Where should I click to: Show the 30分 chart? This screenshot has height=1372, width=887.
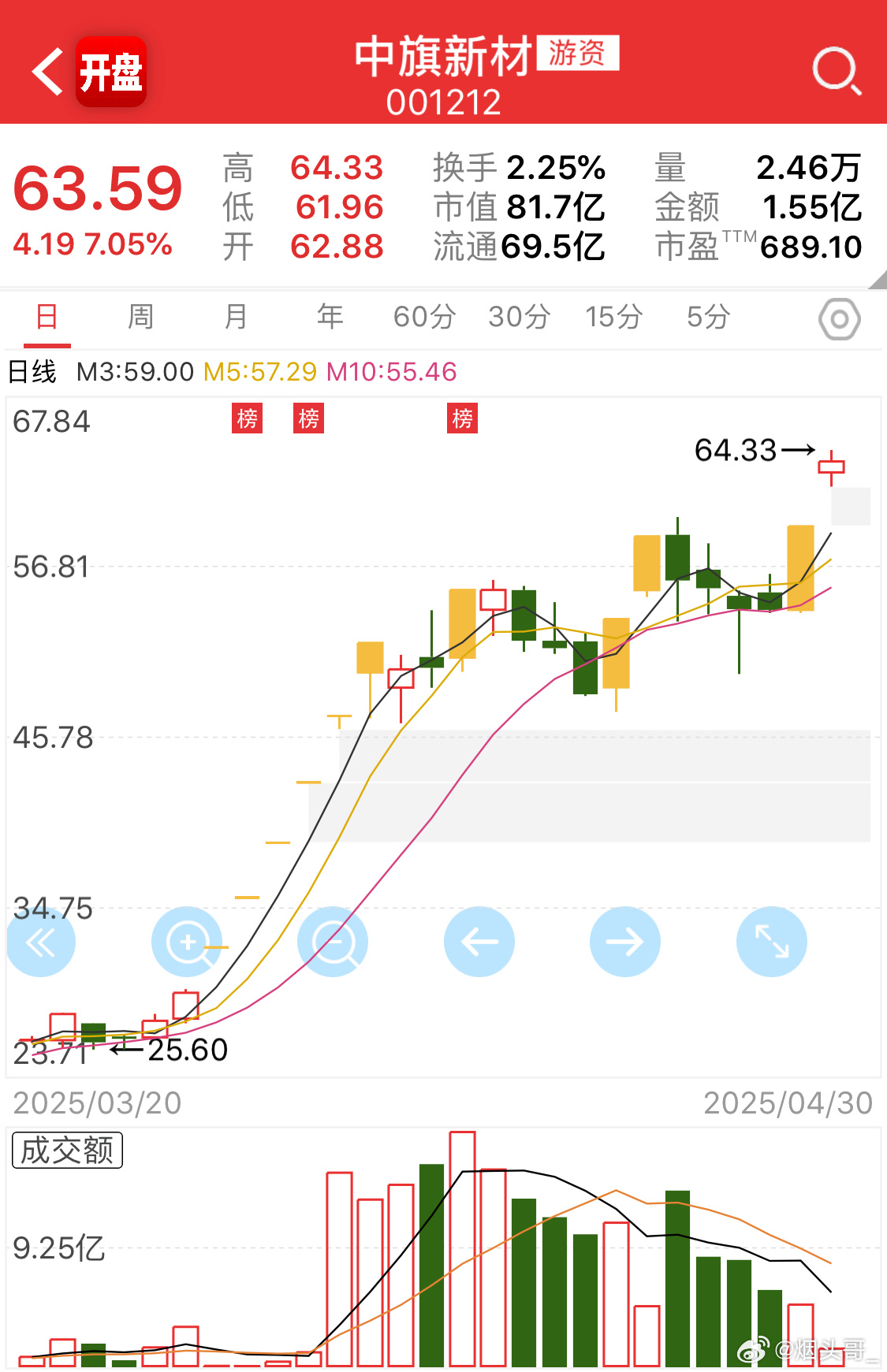[x=519, y=318]
